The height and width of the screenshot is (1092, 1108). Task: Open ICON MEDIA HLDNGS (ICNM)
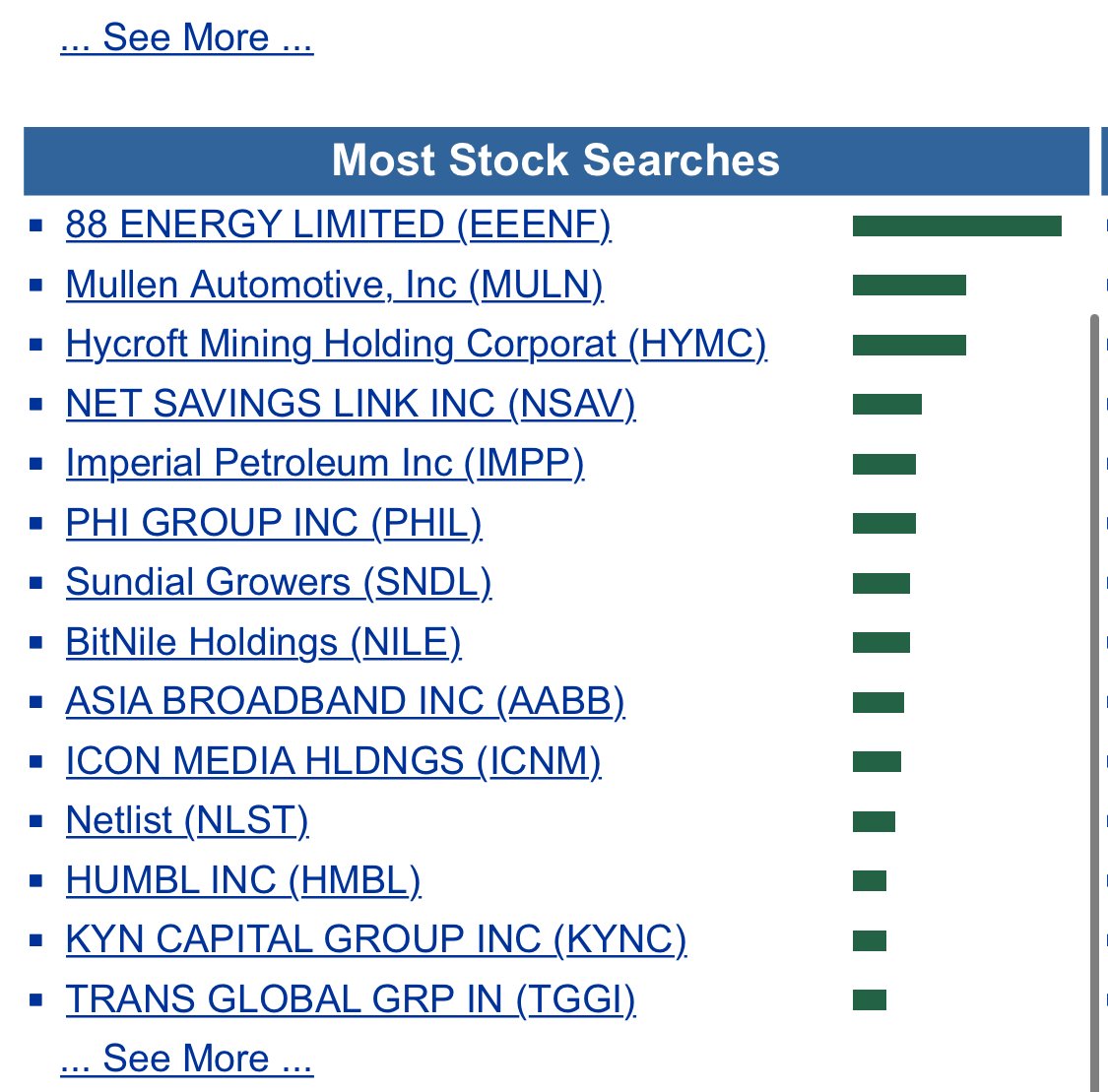[333, 762]
